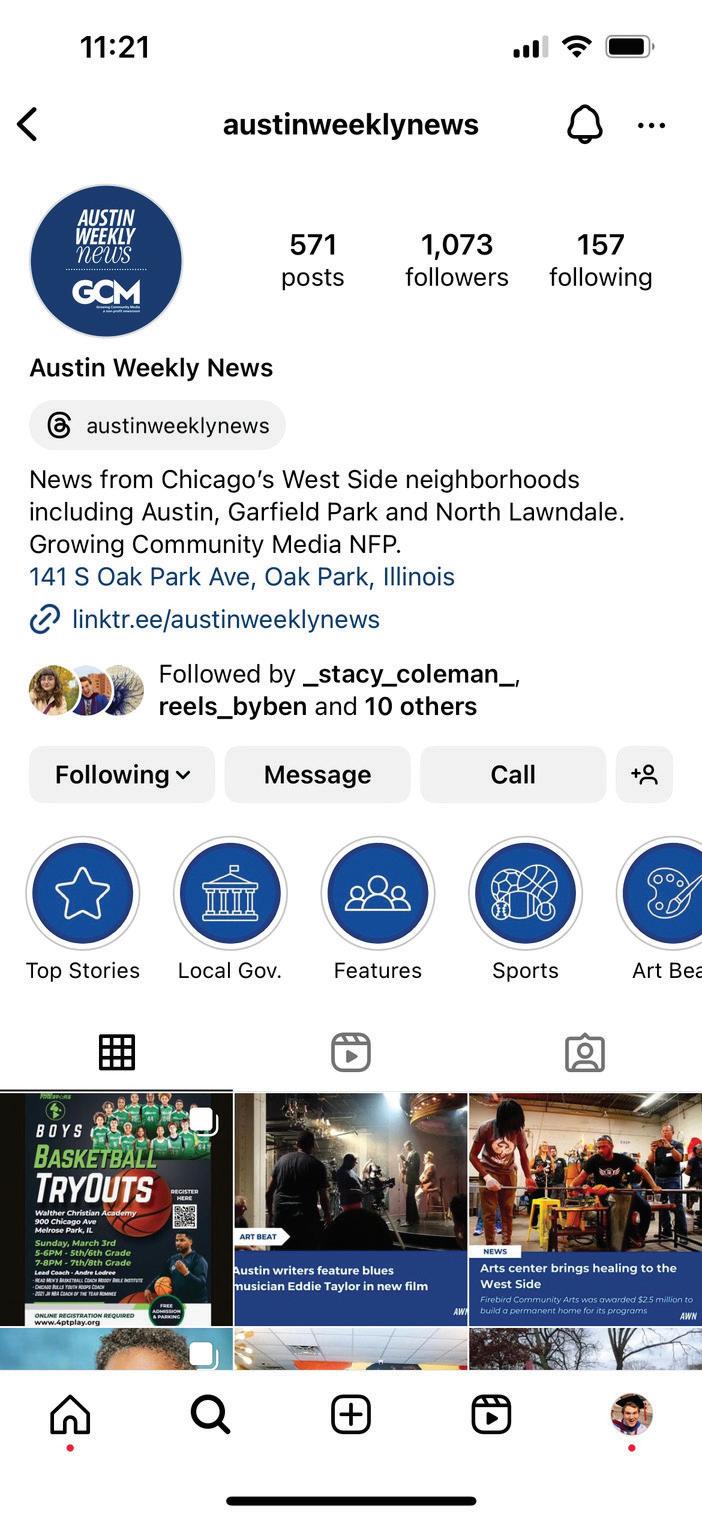
Task: Message Austin Weekly News
Action: click(x=317, y=775)
